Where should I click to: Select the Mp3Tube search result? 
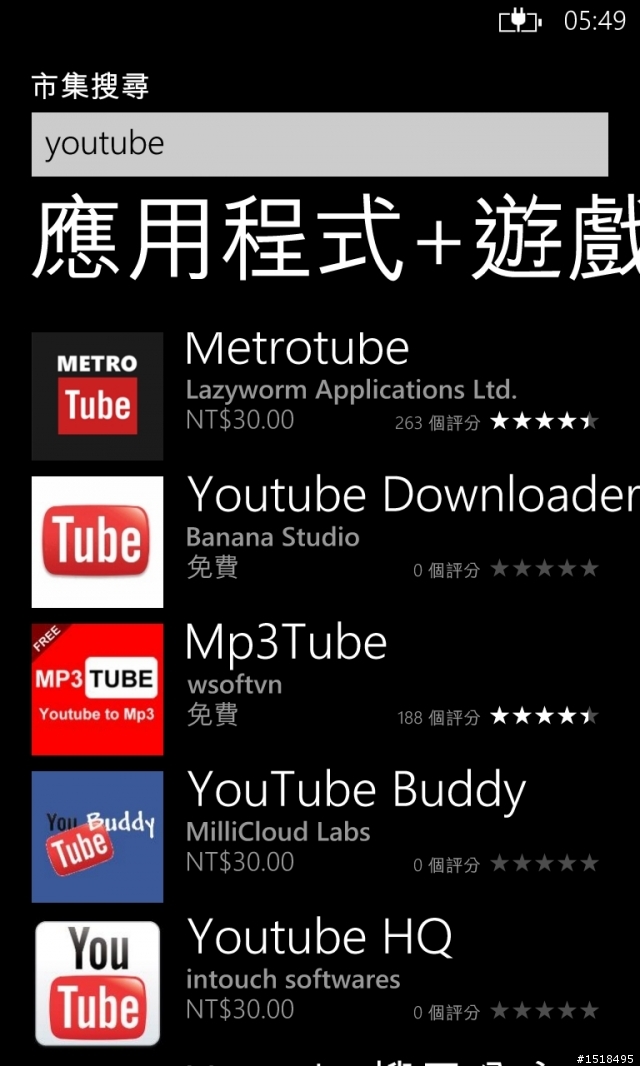point(320,689)
